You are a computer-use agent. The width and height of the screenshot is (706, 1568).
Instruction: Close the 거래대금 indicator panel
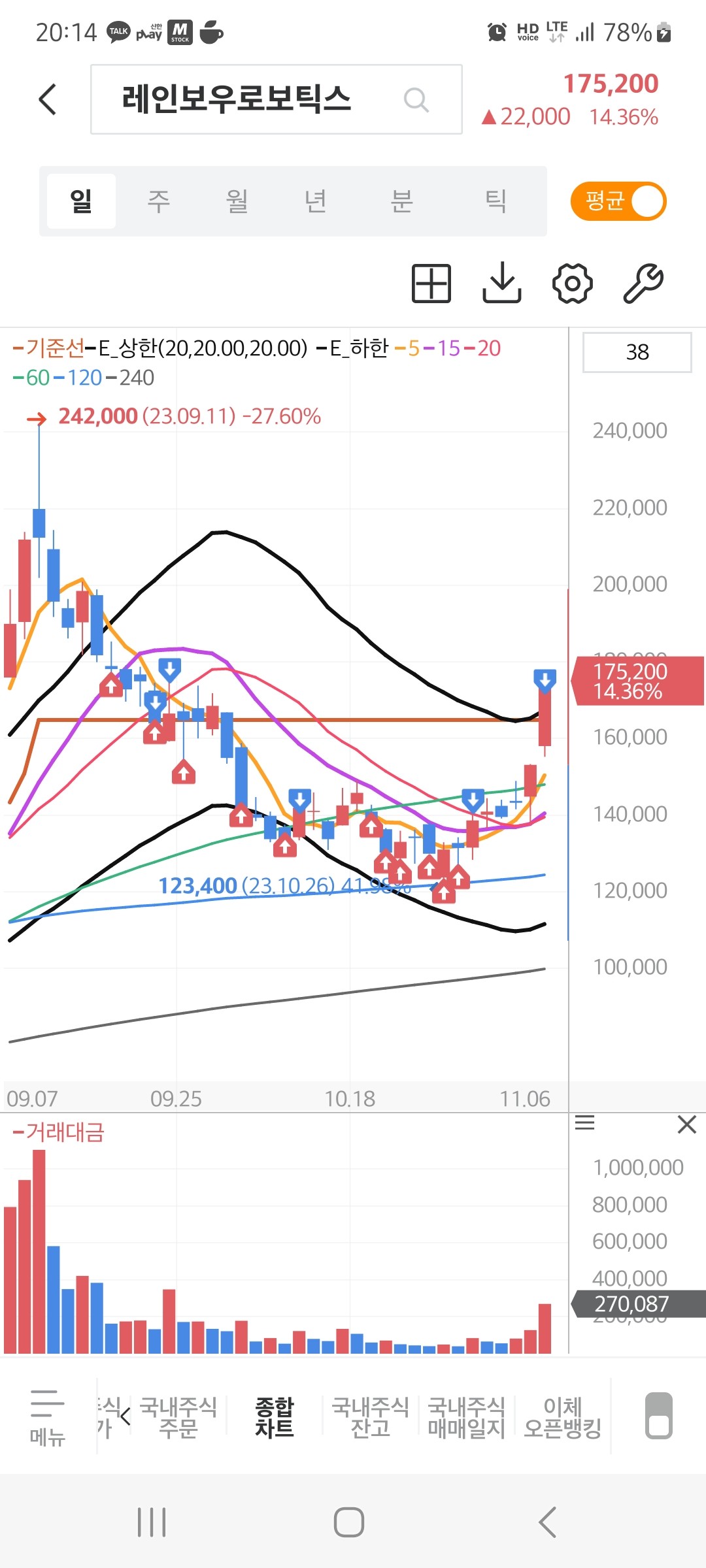[687, 1124]
